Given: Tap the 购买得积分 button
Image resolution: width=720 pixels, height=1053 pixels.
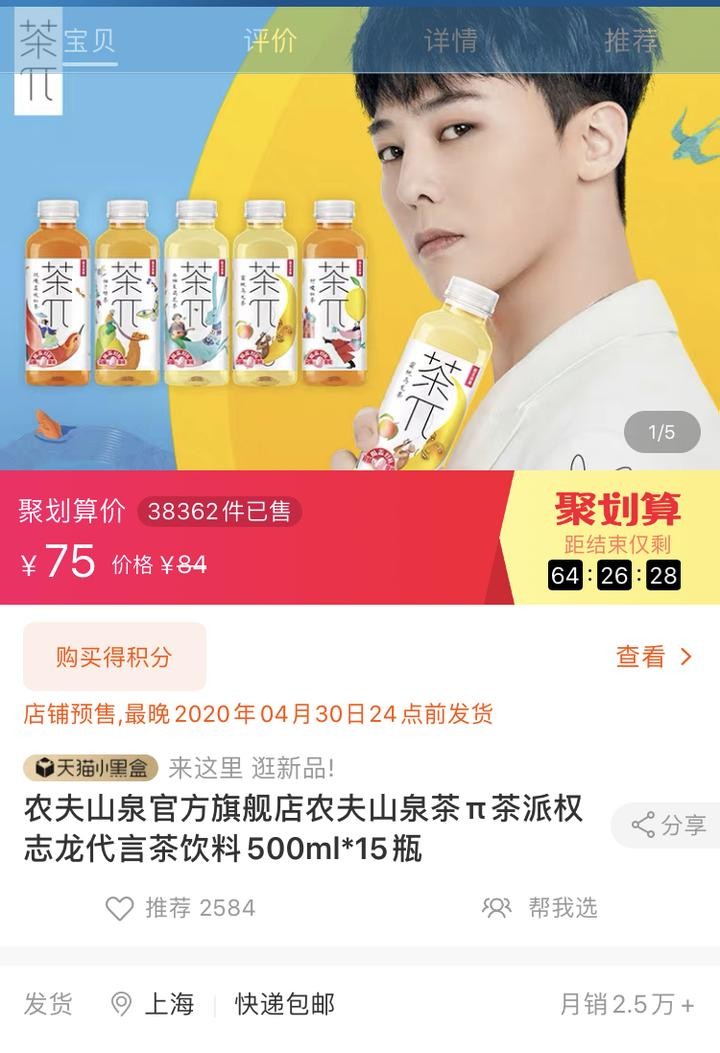Looking at the screenshot, I should tap(115, 657).
